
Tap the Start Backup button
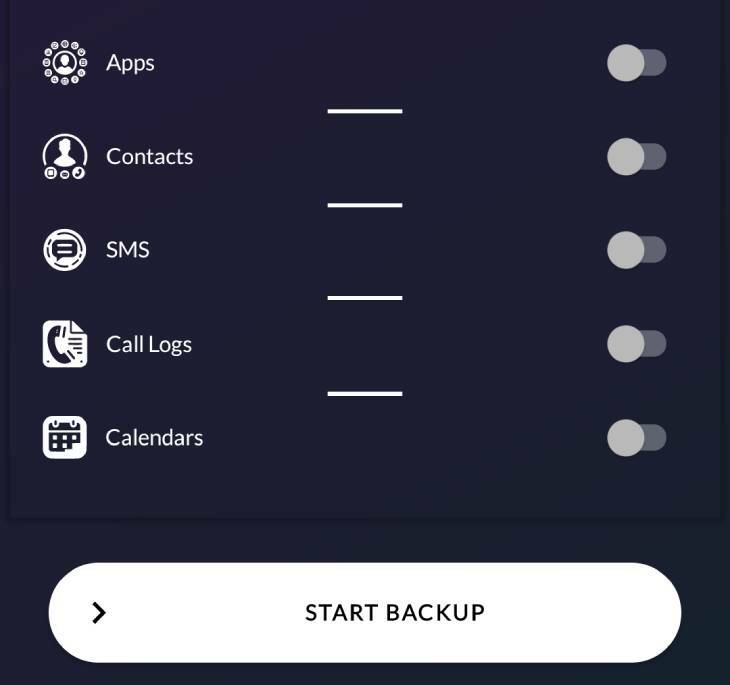point(365,612)
